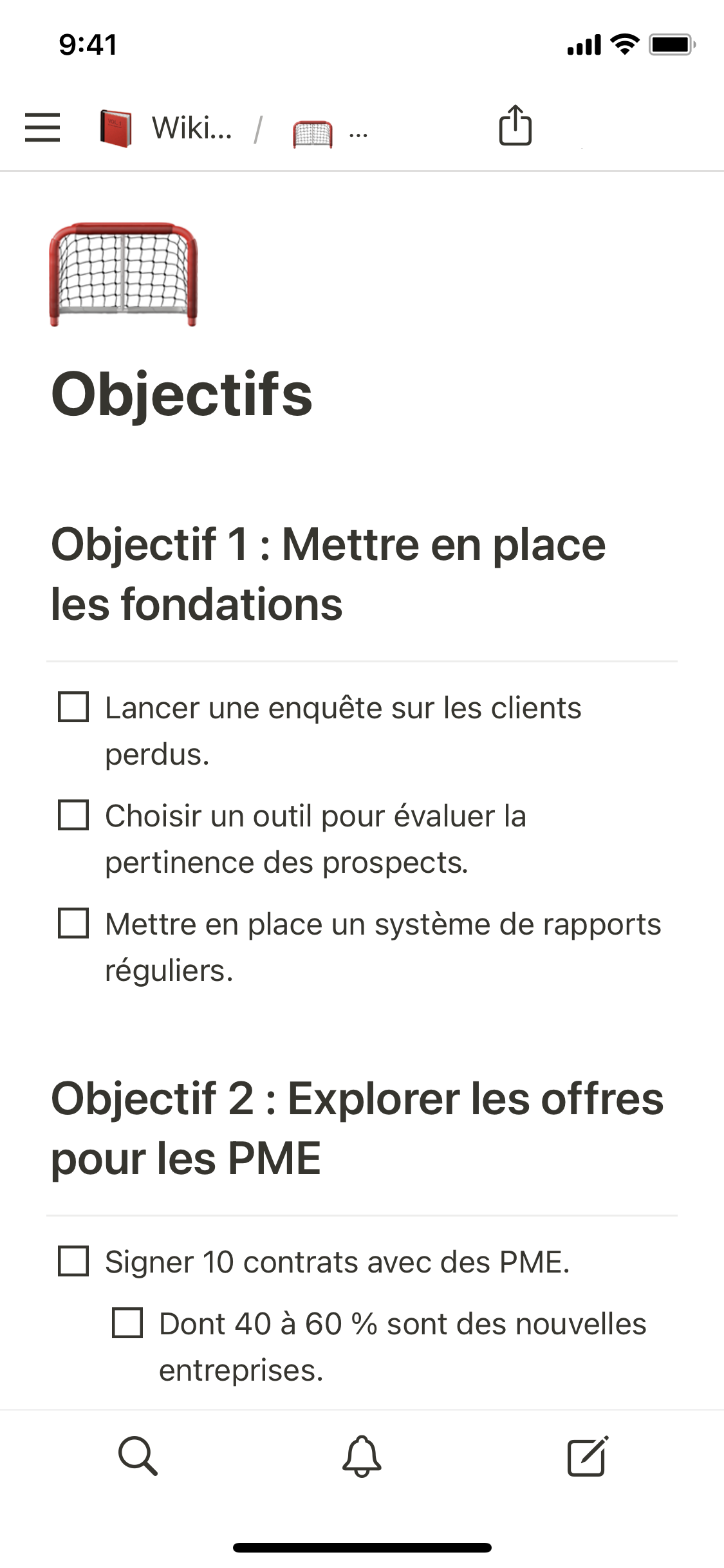Open the current page breadcrumb with goal net
This screenshot has width=724, height=1568.
click(330, 133)
